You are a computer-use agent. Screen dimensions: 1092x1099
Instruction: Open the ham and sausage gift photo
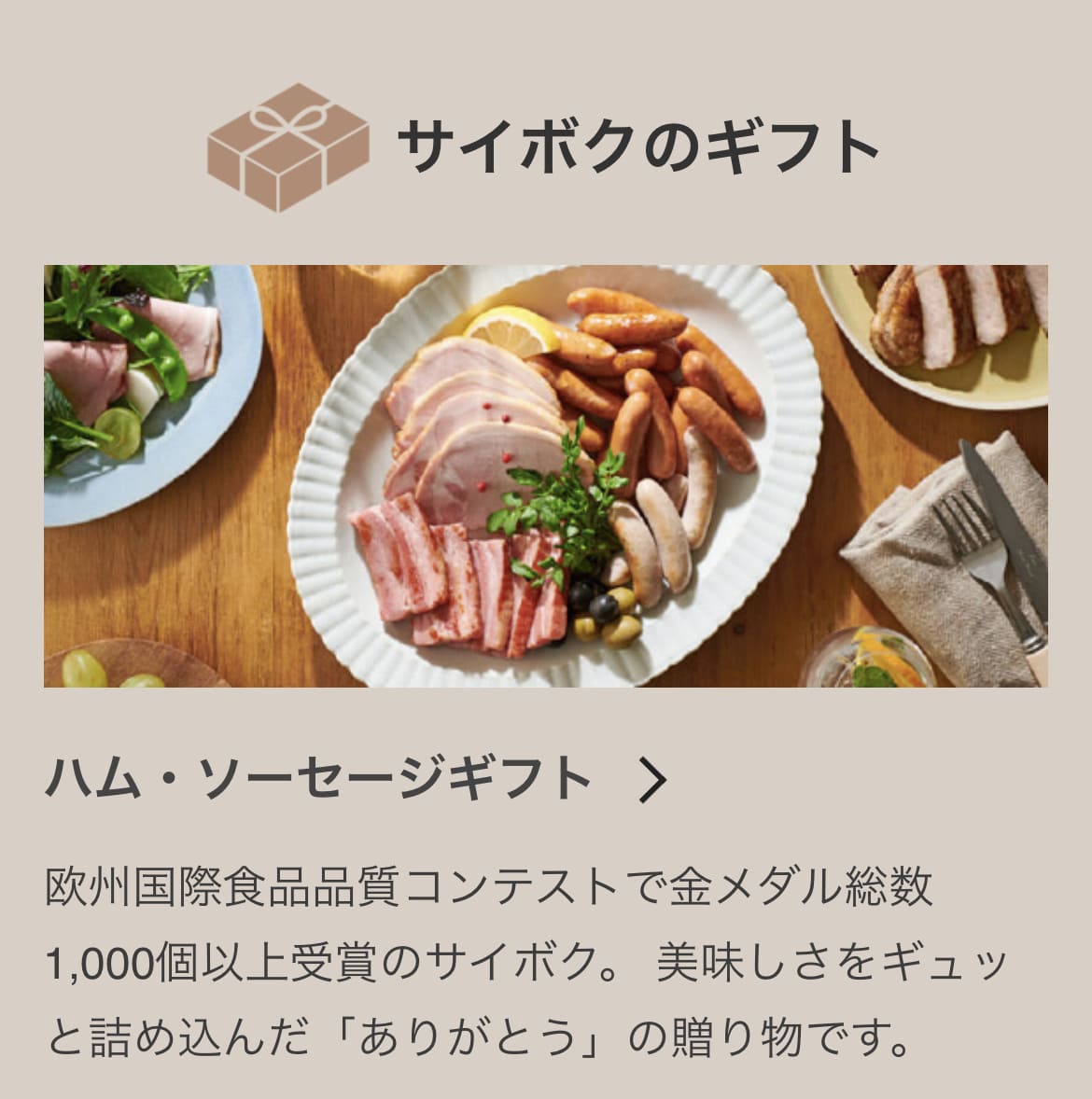(545, 476)
